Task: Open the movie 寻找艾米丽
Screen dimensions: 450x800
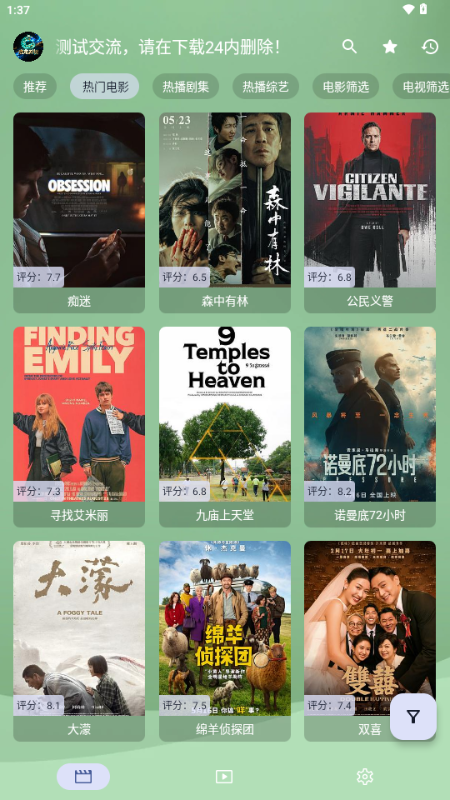Action: [x=79, y=427]
